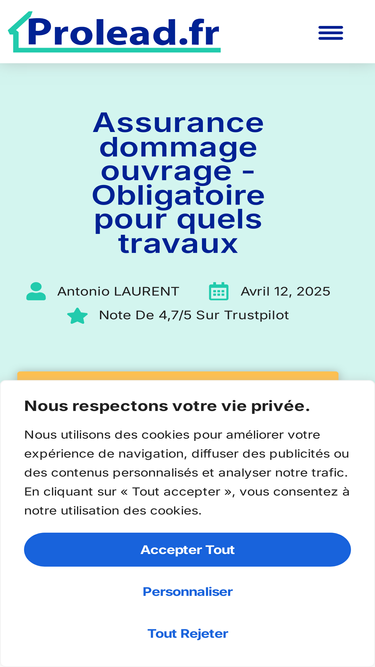Tap the Accepter Tout cookies button
This screenshot has width=375, height=667.
tap(188, 550)
